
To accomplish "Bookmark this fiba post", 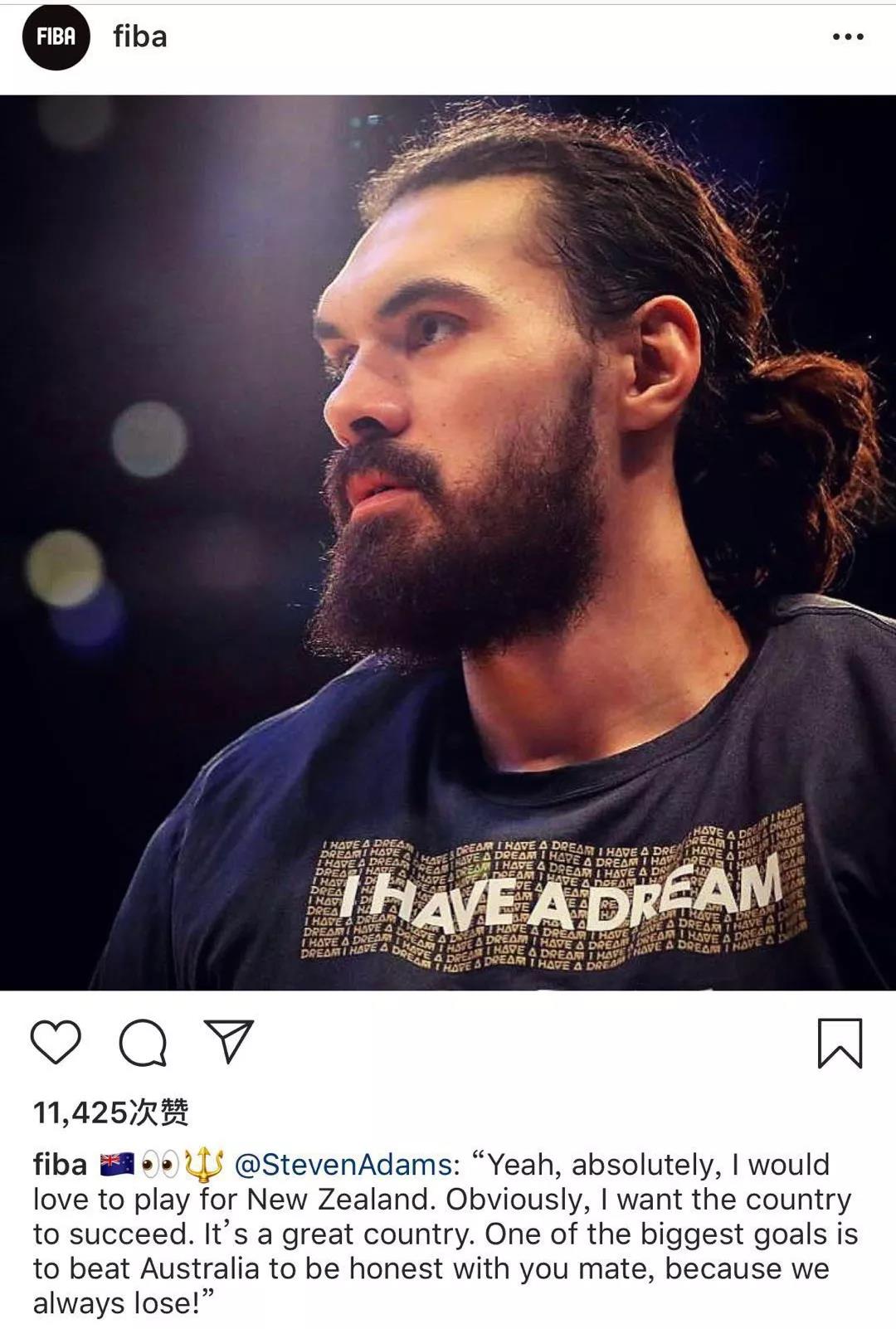I will pos(840,1042).
